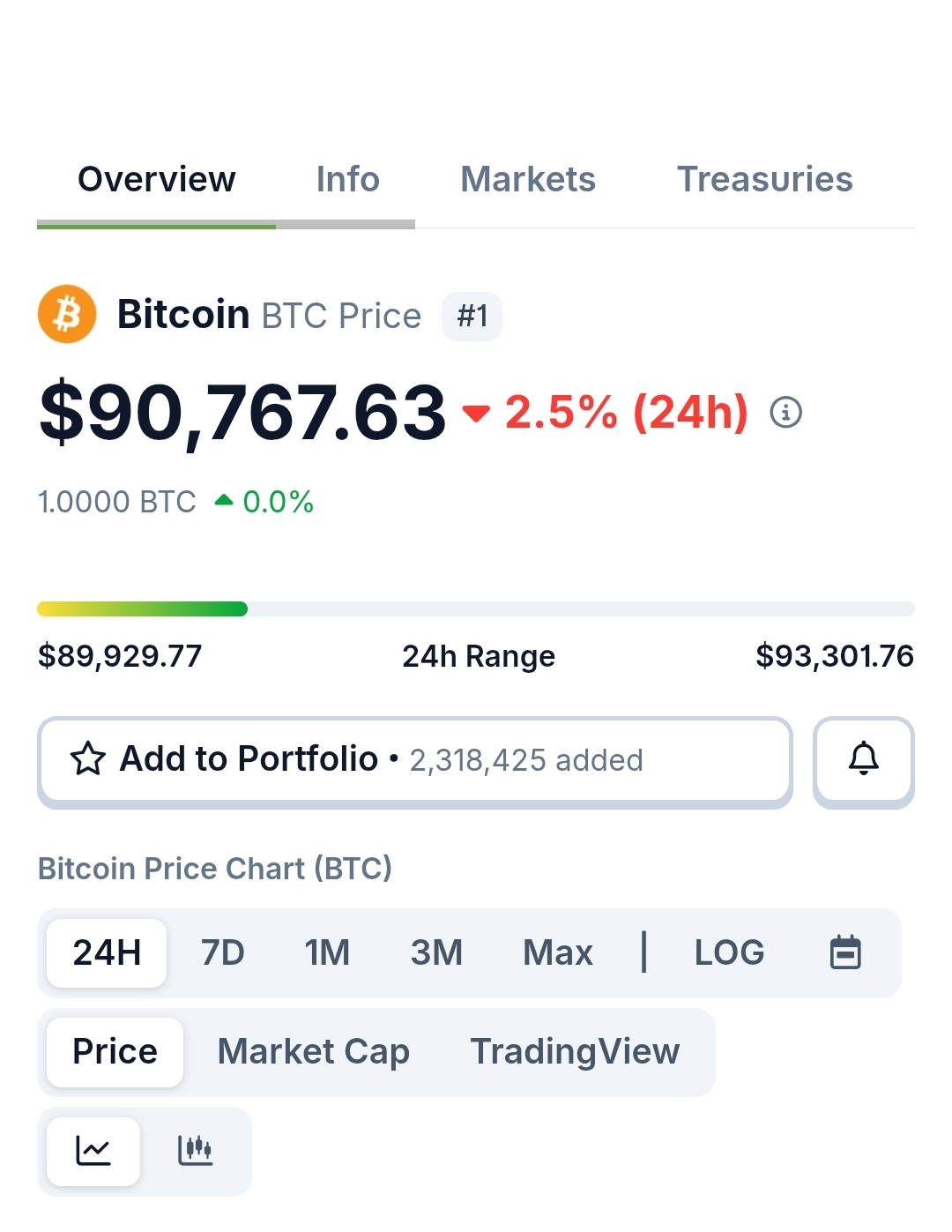Viewport: 952px width, 1232px height.
Task: Open the Markets tab
Action: coord(528,180)
